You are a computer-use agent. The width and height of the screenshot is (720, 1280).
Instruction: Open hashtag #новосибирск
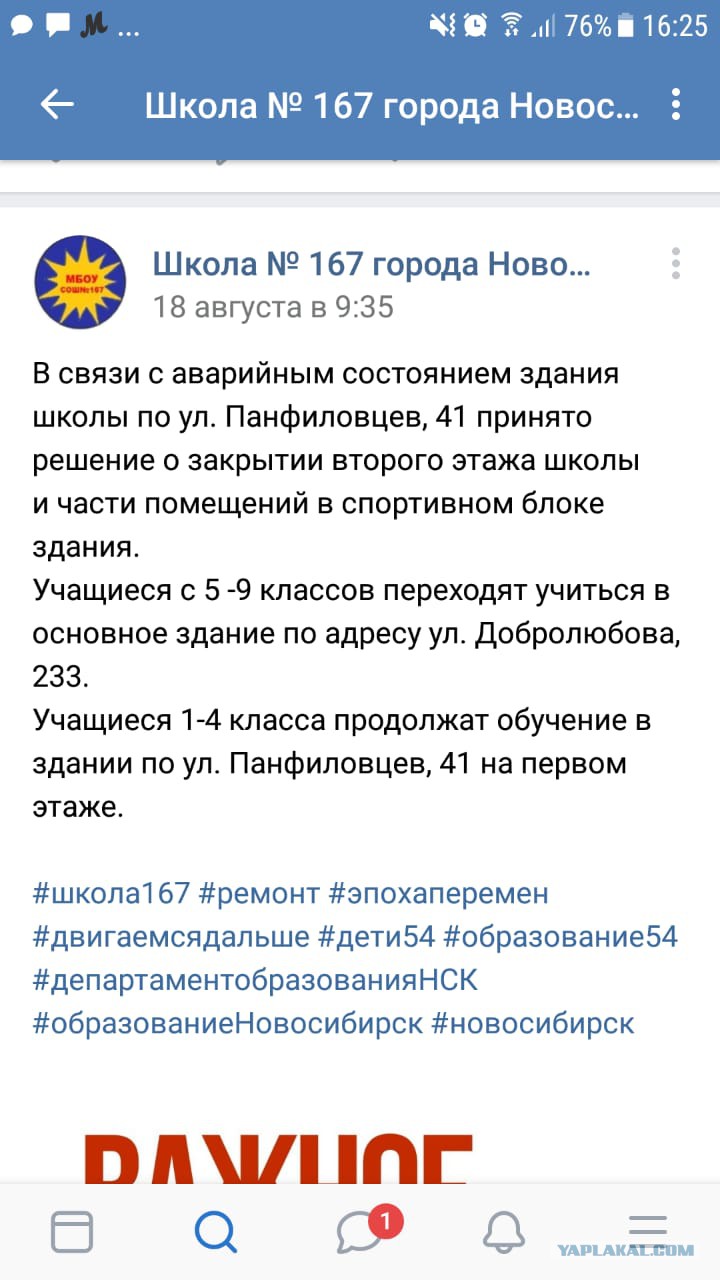point(533,1024)
